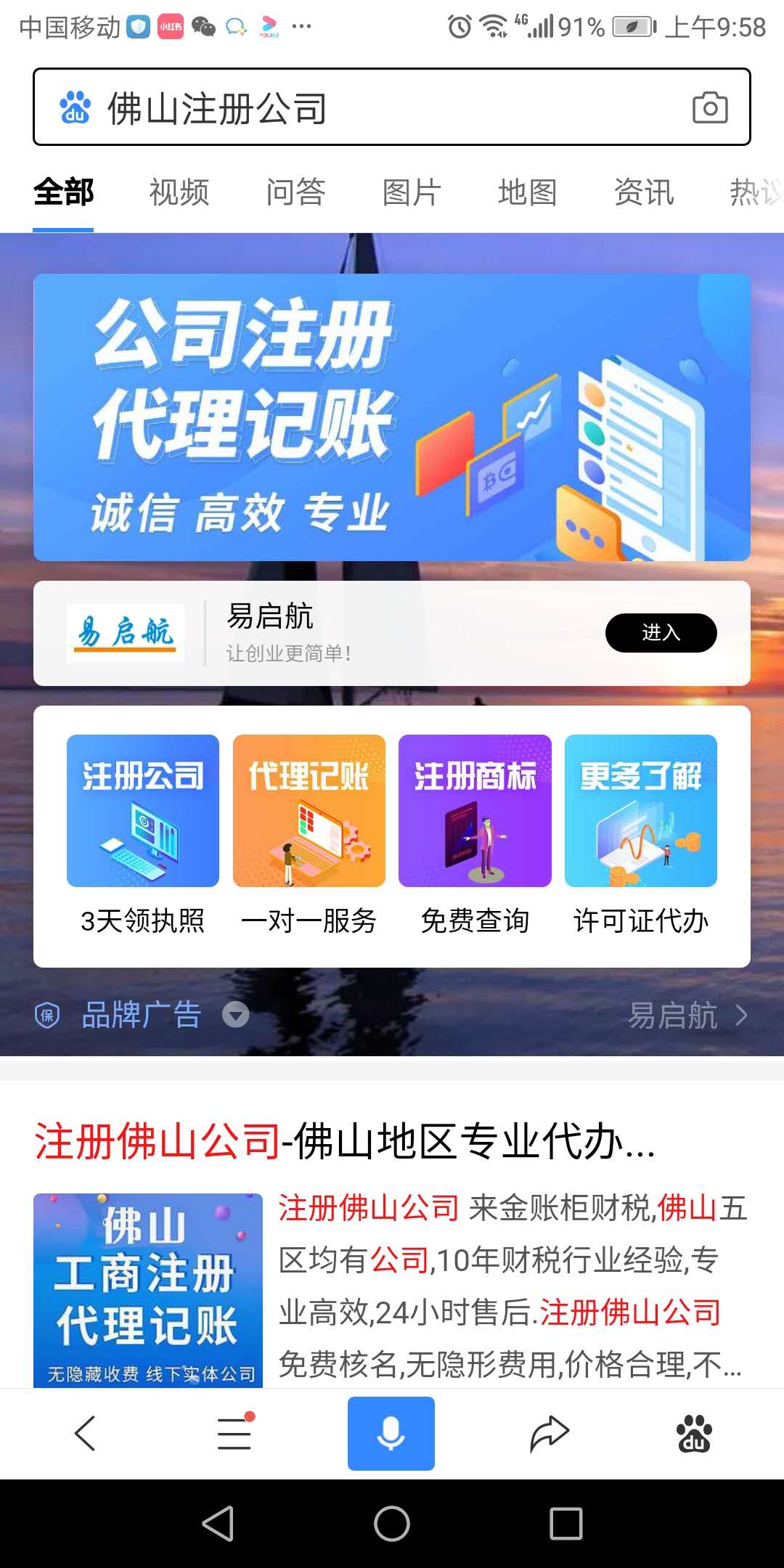Switch to the 图片 tab
The height and width of the screenshot is (1568, 784).
tap(411, 192)
